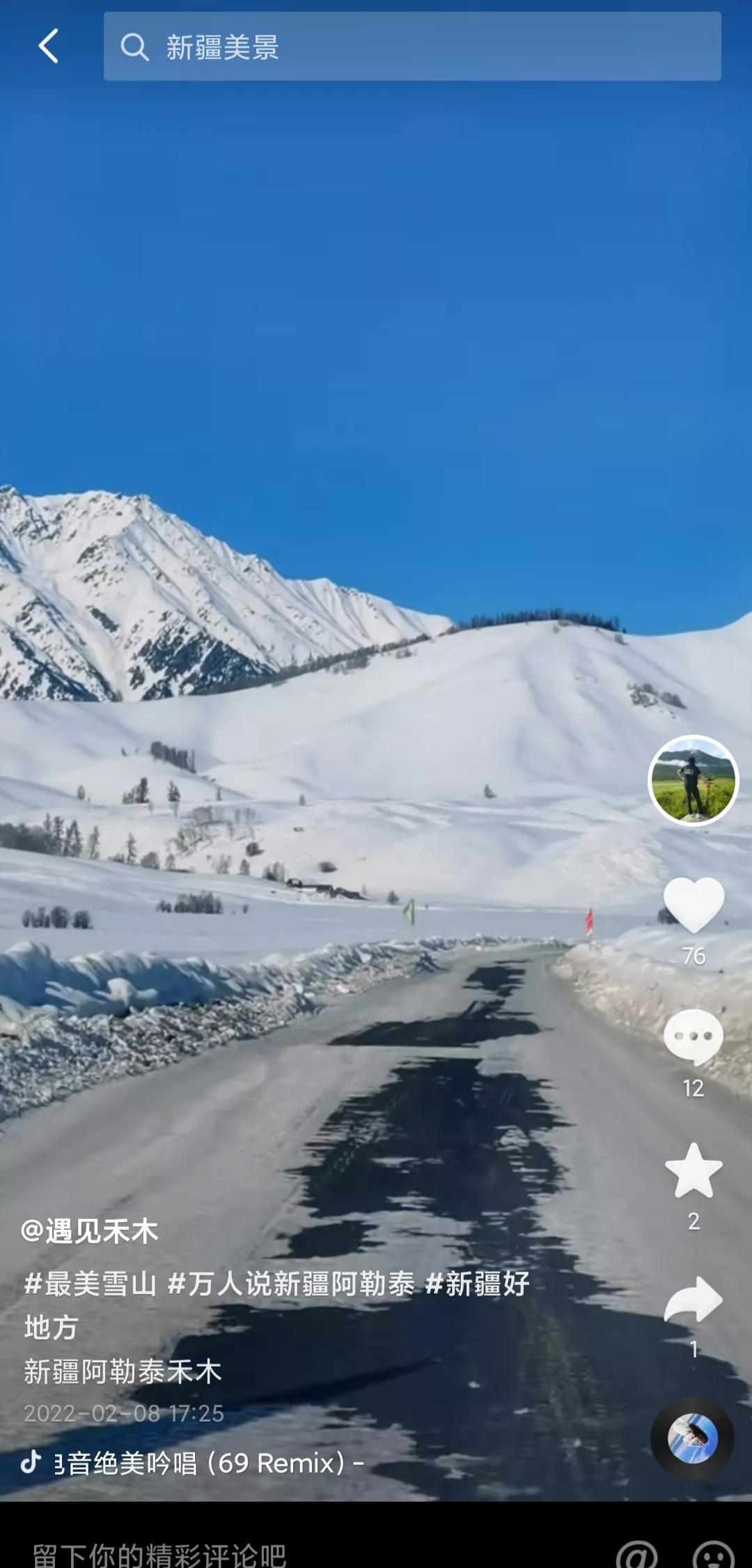
Task: Share this video with the arrow icon
Action: click(694, 1300)
